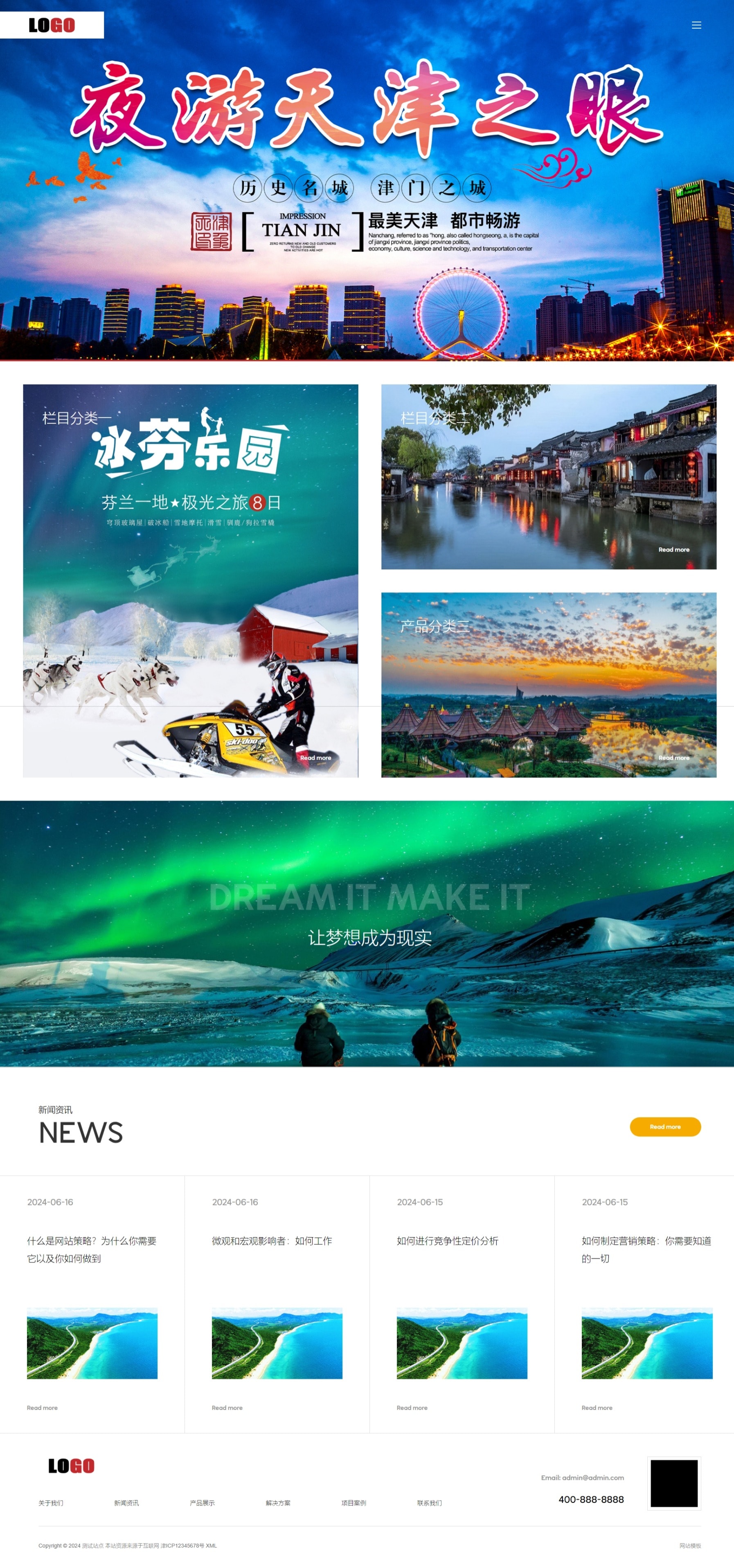
Task: Open the XML sitemap link
Action: point(211,1545)
